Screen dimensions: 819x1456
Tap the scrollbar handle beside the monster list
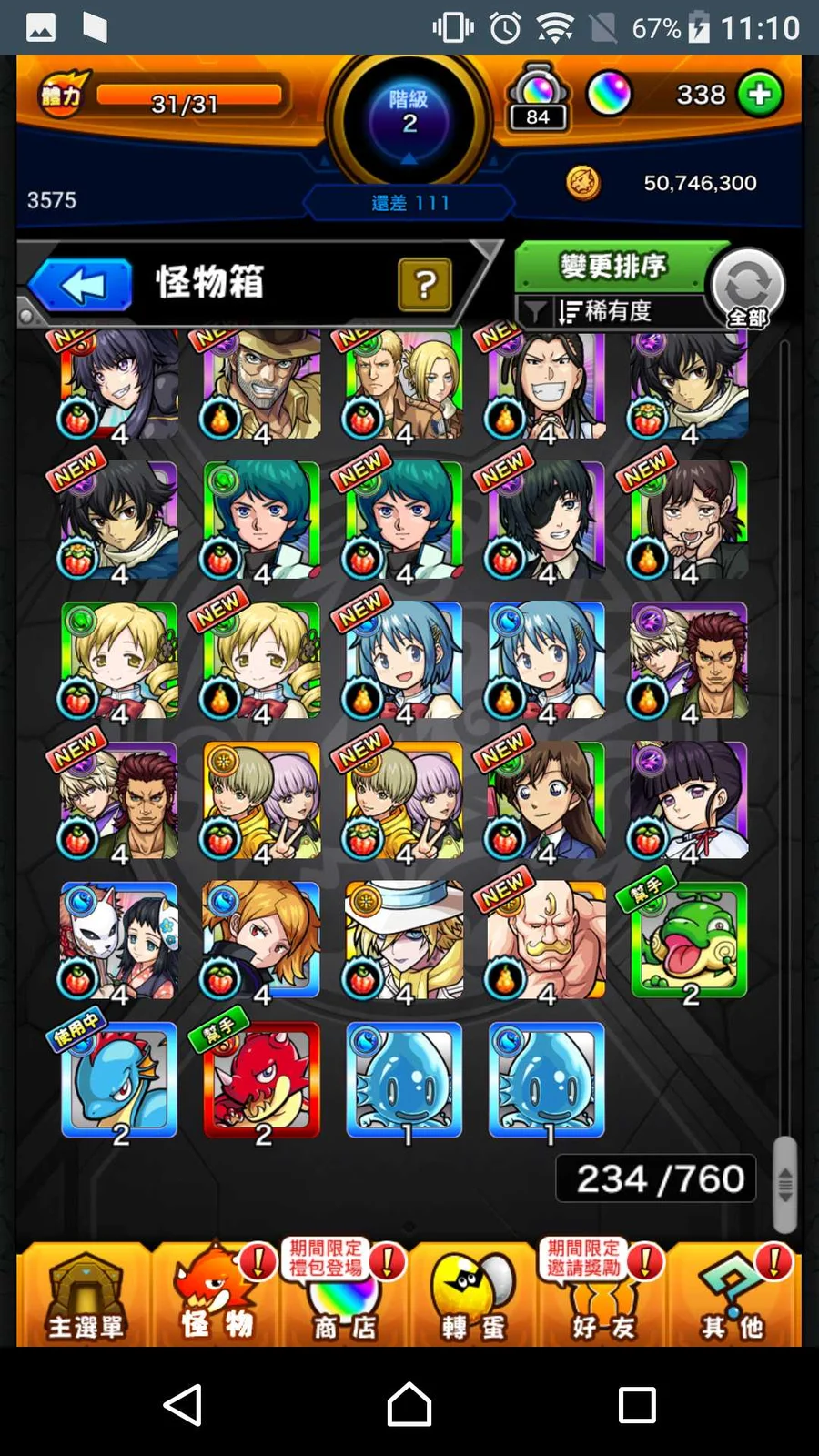coord(784,1184)
